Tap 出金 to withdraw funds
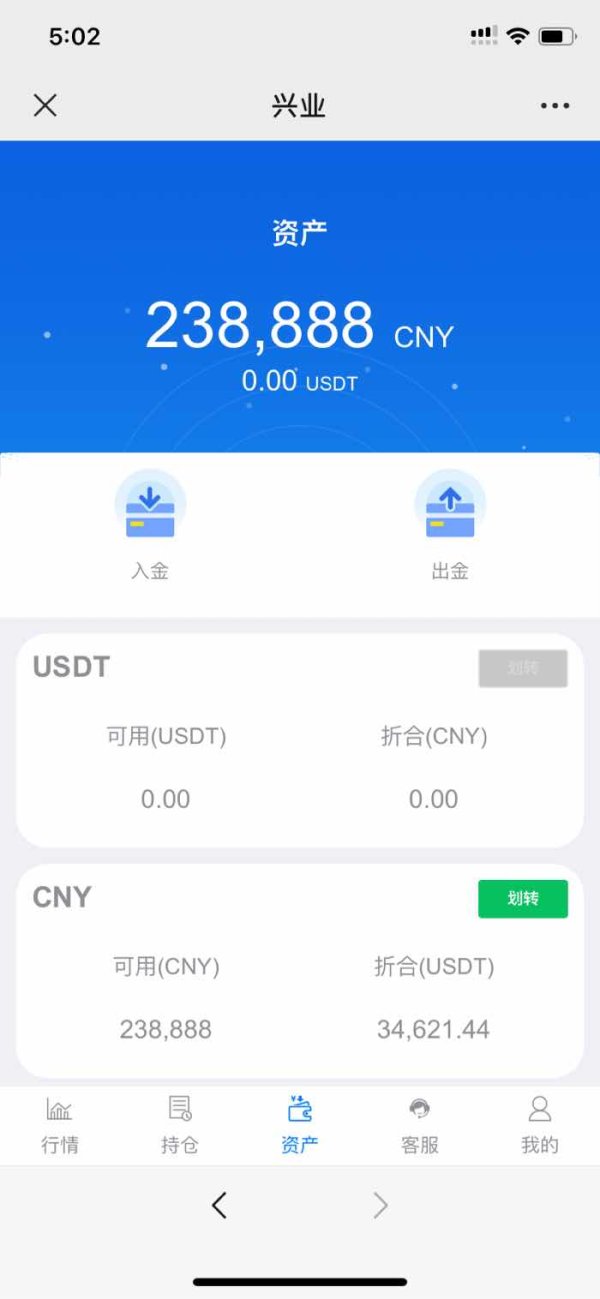 (x=450, y=525)
